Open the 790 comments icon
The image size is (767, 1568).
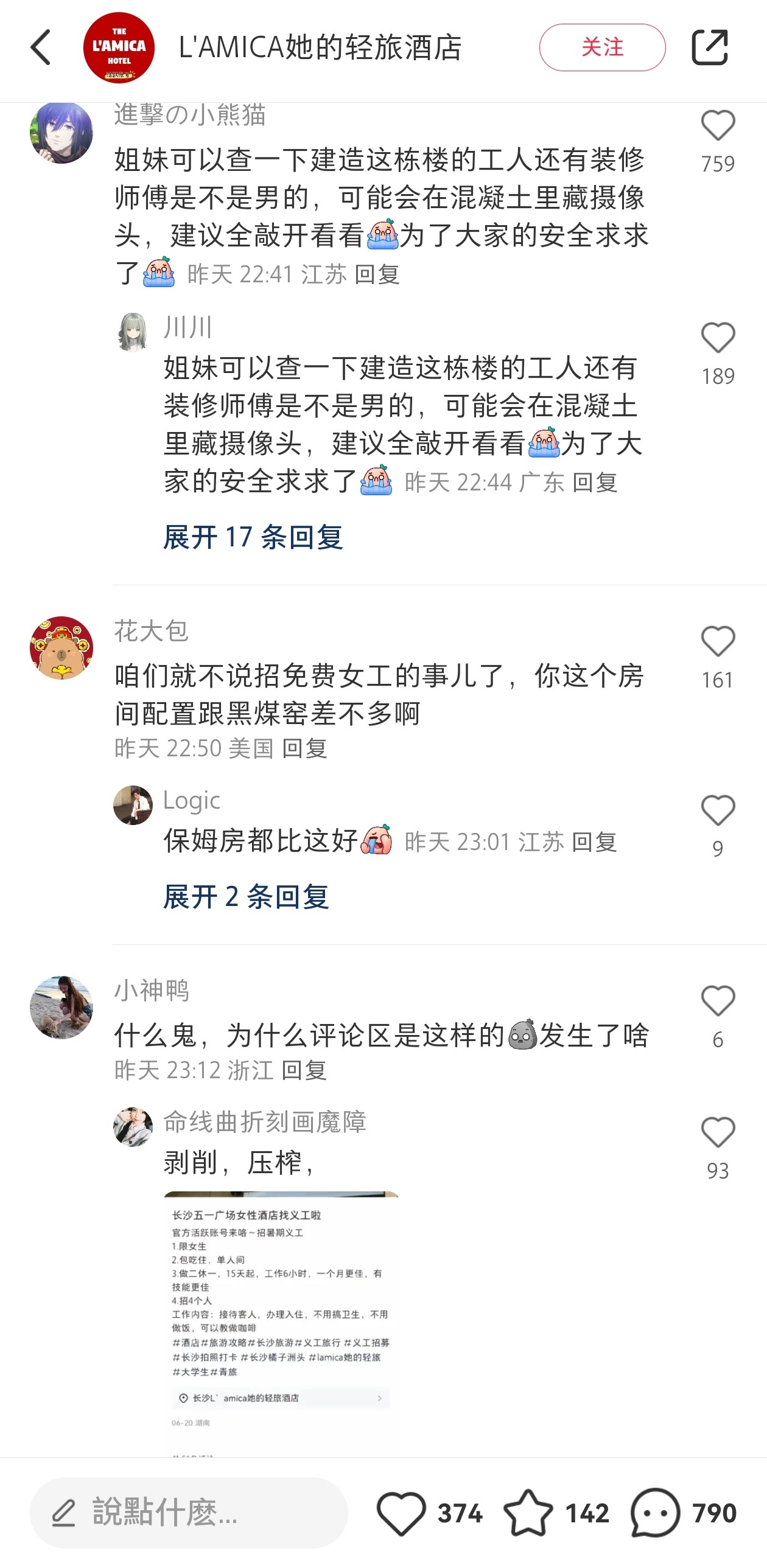(655, 1513)
